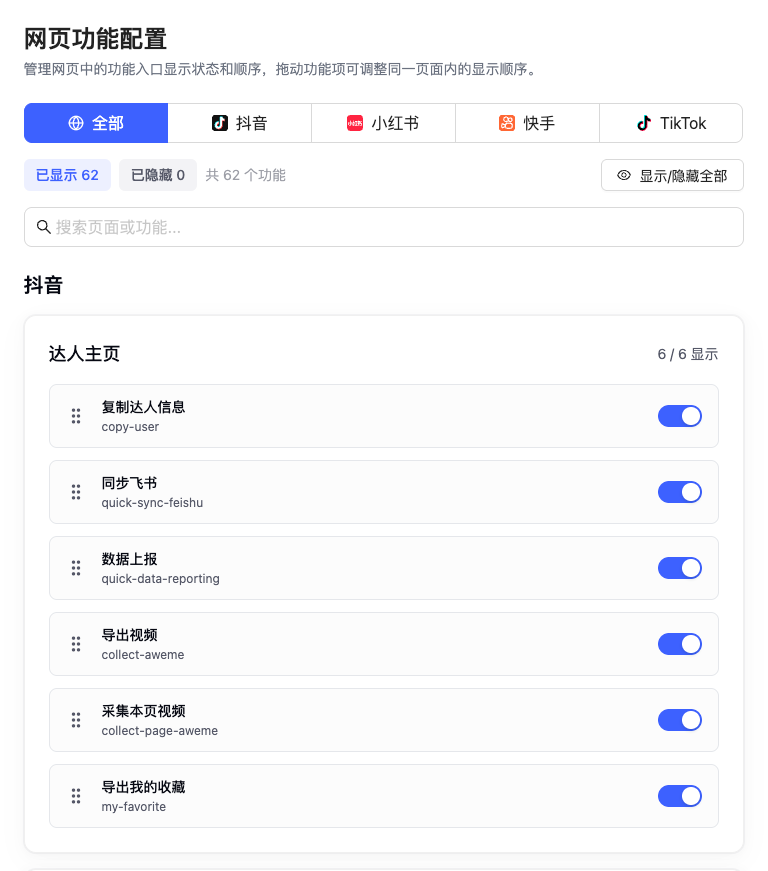Image resolution: width=768 pixels, height=871 pixels.
Task: Select the 小红书 tab
Action: tap(383, 123)
